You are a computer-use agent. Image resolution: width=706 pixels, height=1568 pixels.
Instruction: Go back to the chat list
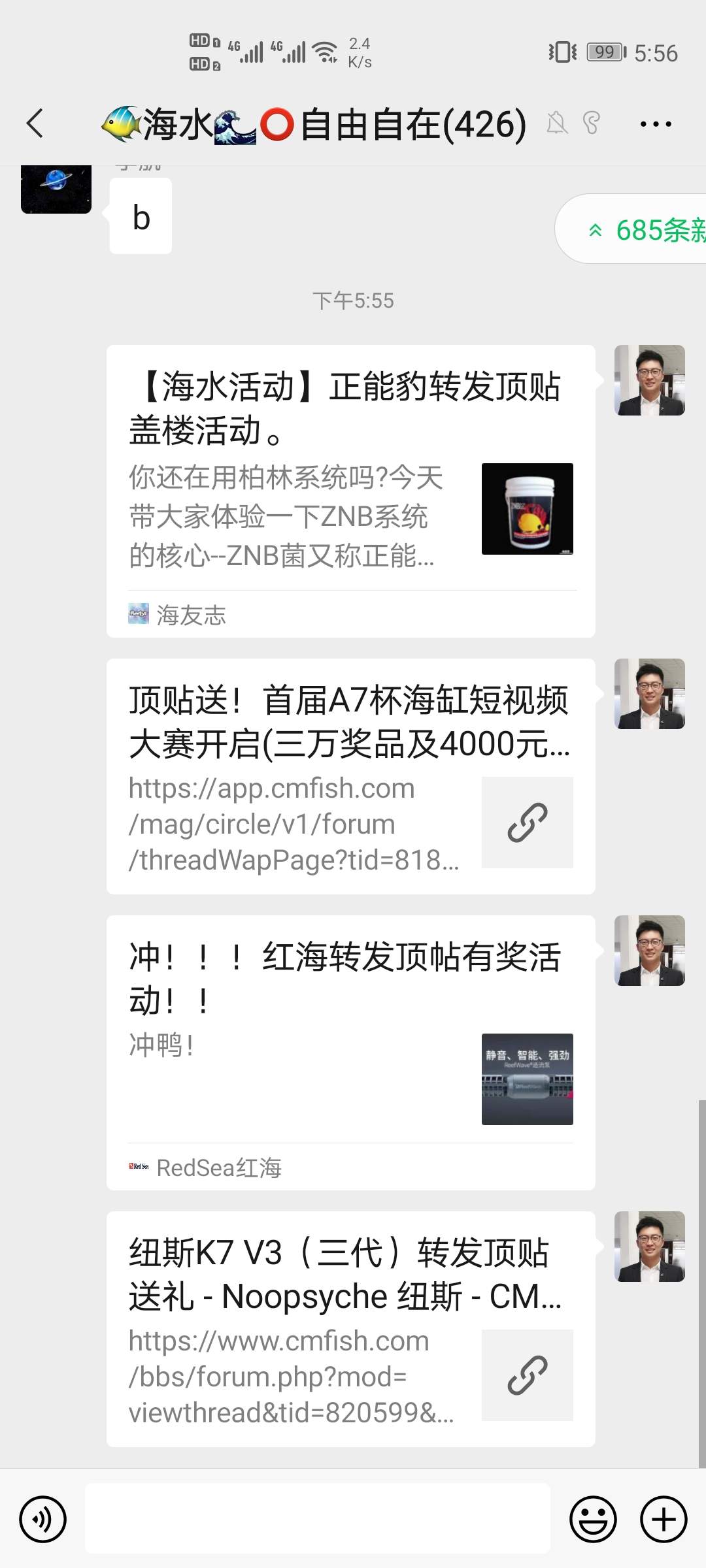(x=35, y=123)
